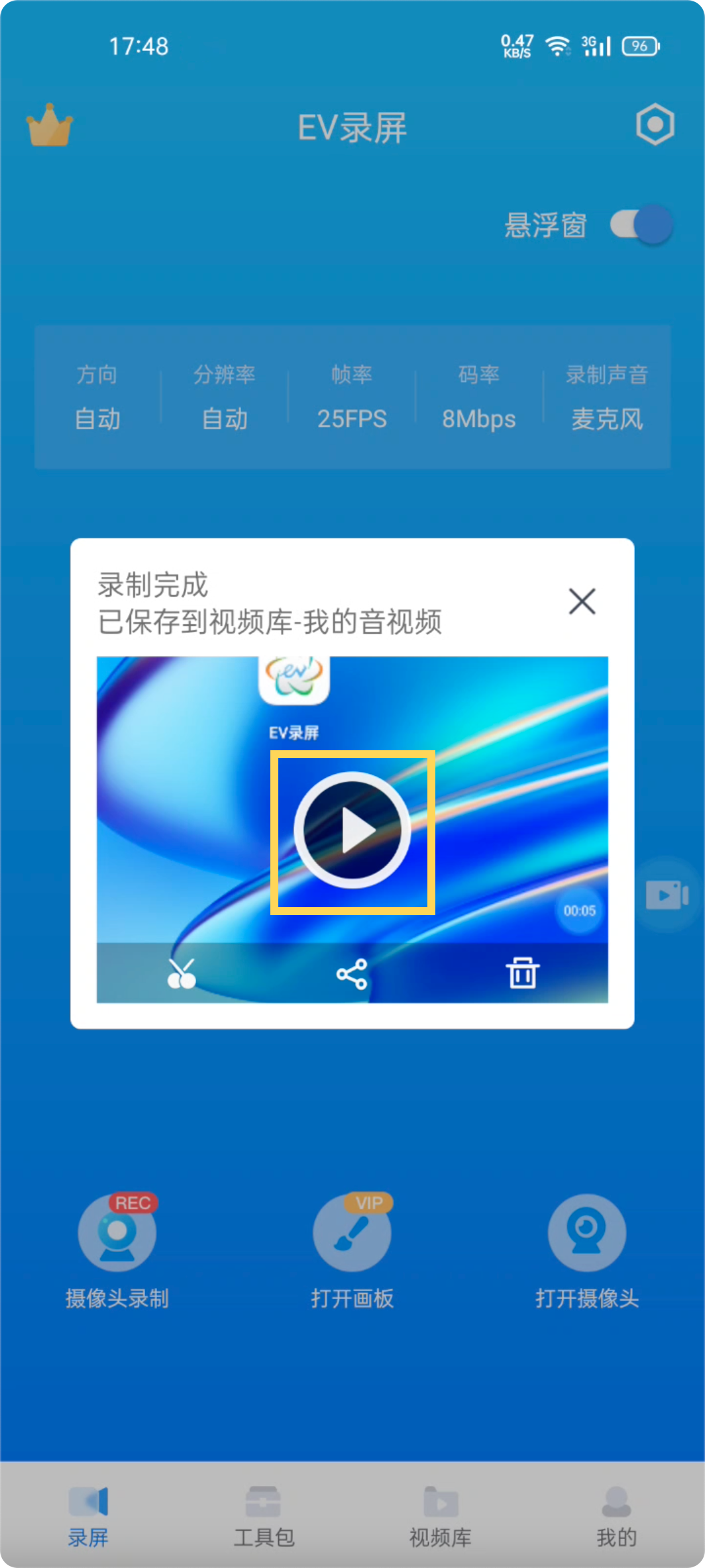Share the recorded video
This screenshot has height=1568, width=705.
tap(352, 974)
